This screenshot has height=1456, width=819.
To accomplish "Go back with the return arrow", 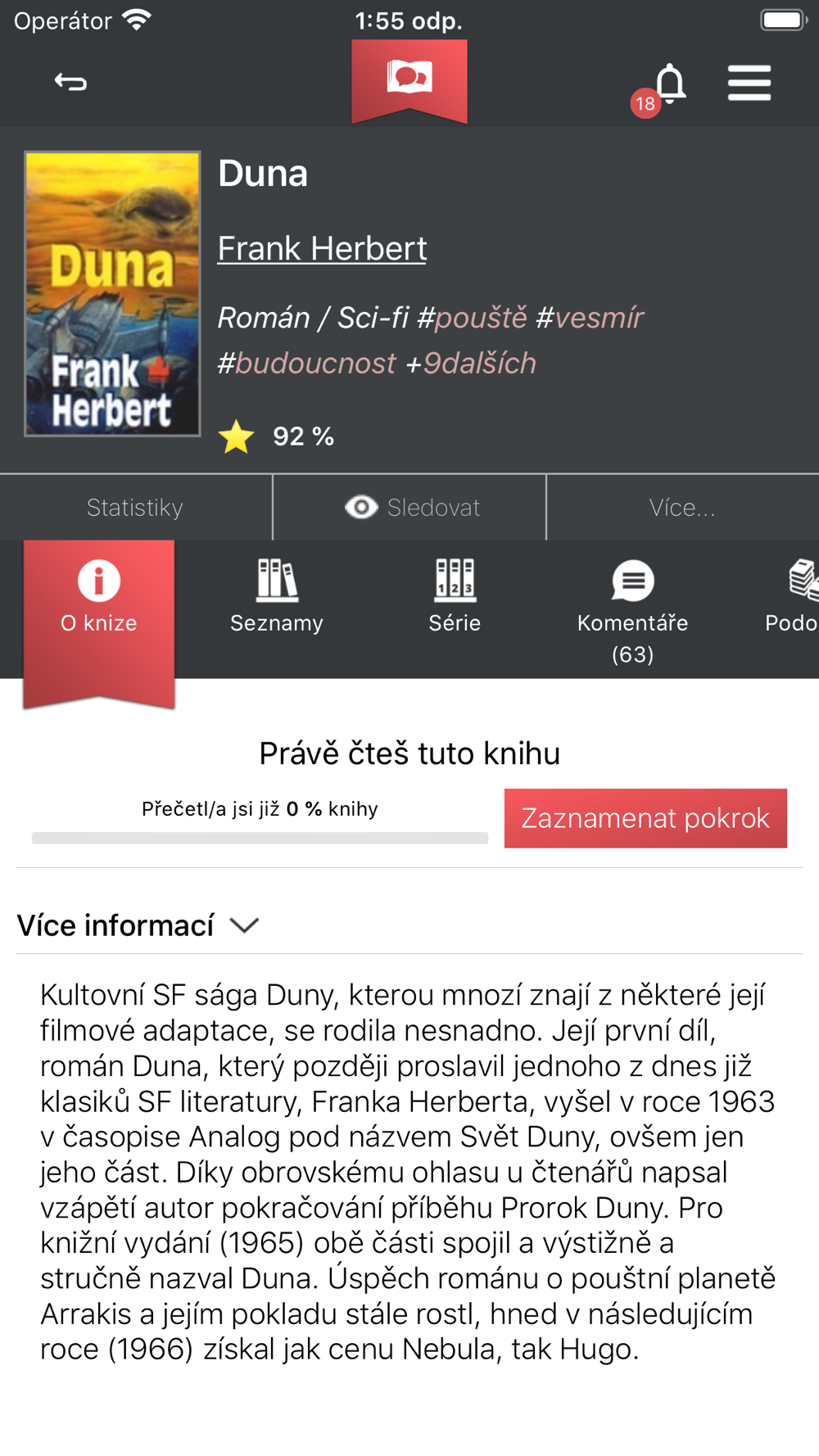I will click(70, 82).
